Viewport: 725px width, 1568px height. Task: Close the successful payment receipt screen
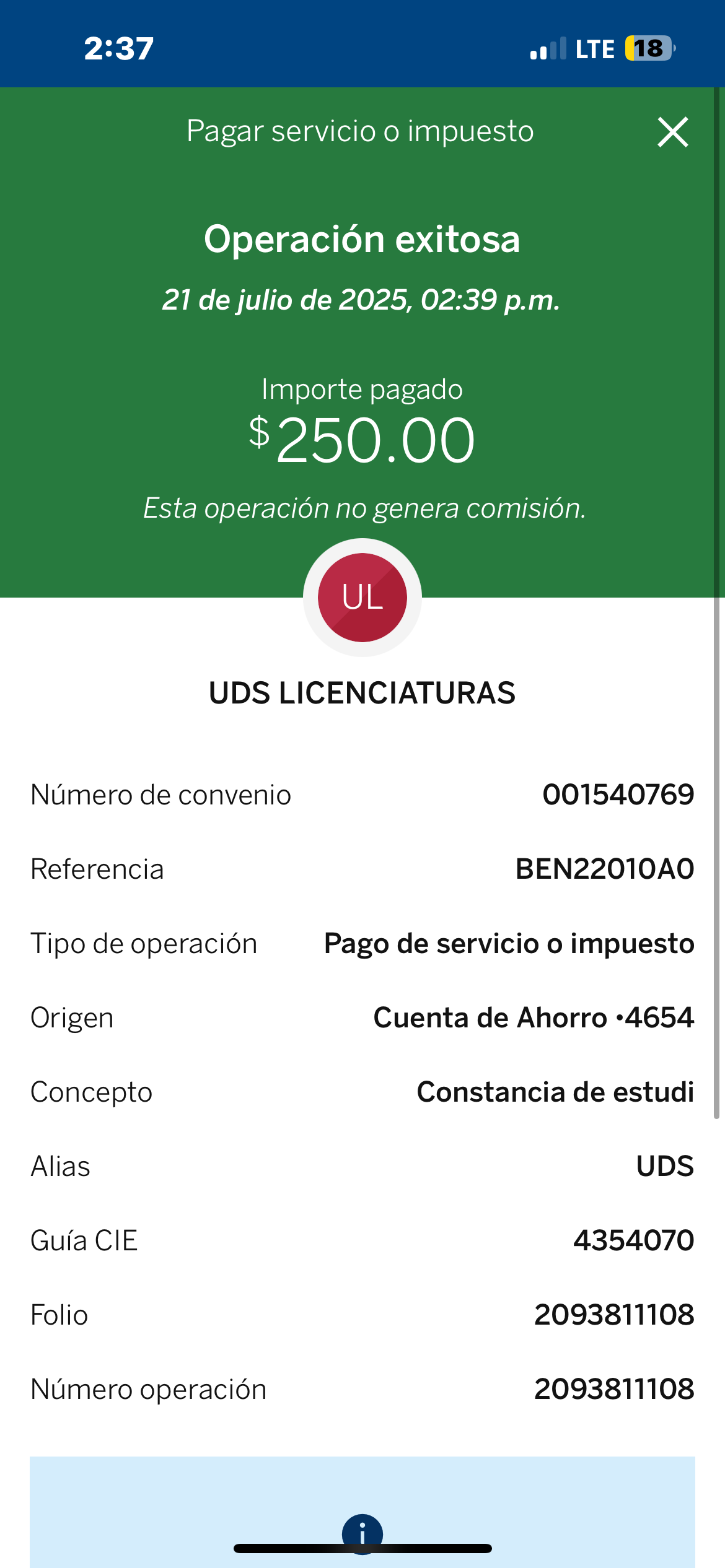pyautogui.click(x=672, y=132)
